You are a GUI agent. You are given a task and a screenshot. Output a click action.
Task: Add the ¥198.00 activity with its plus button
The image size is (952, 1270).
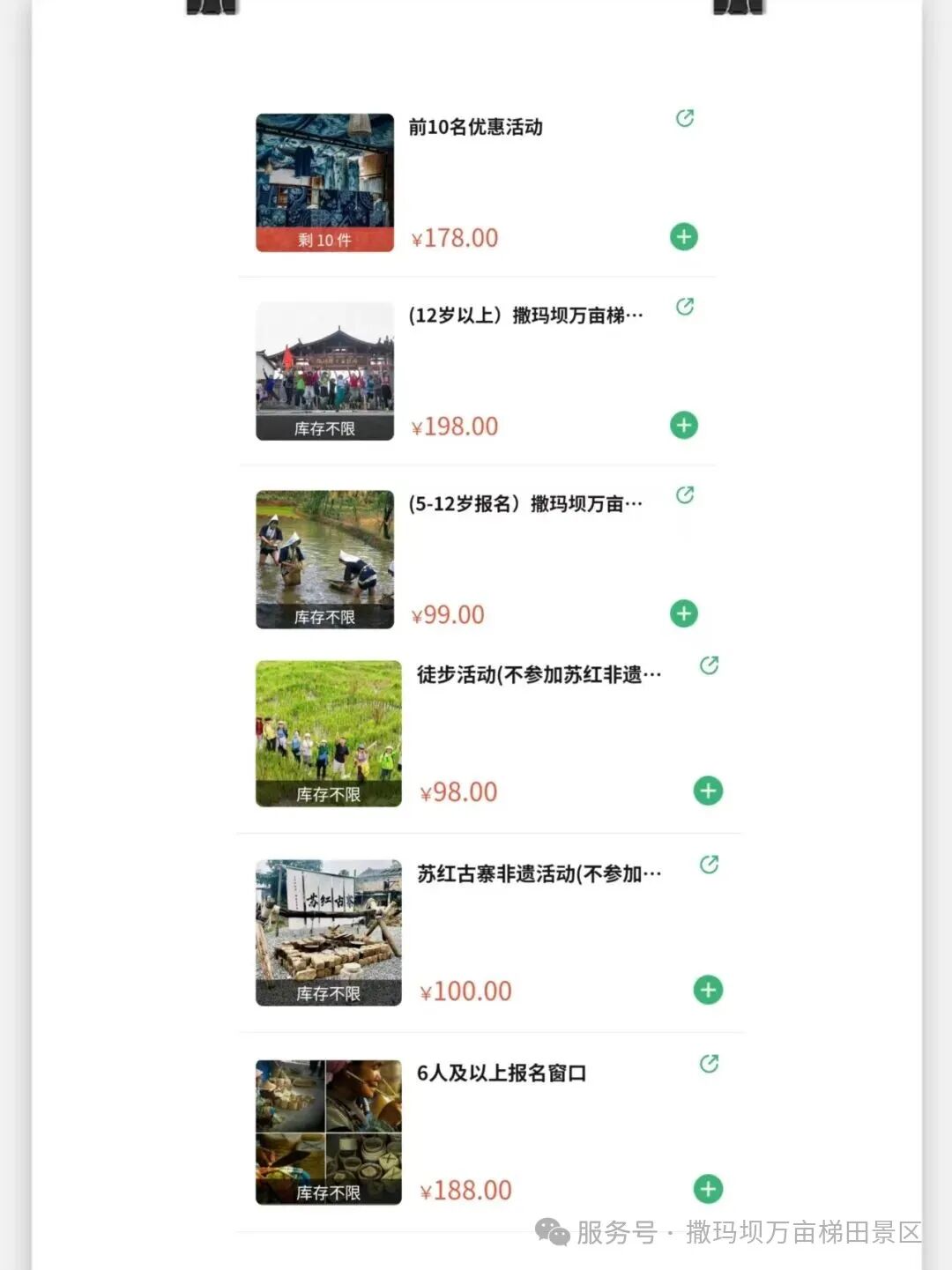tap(684, 425)
